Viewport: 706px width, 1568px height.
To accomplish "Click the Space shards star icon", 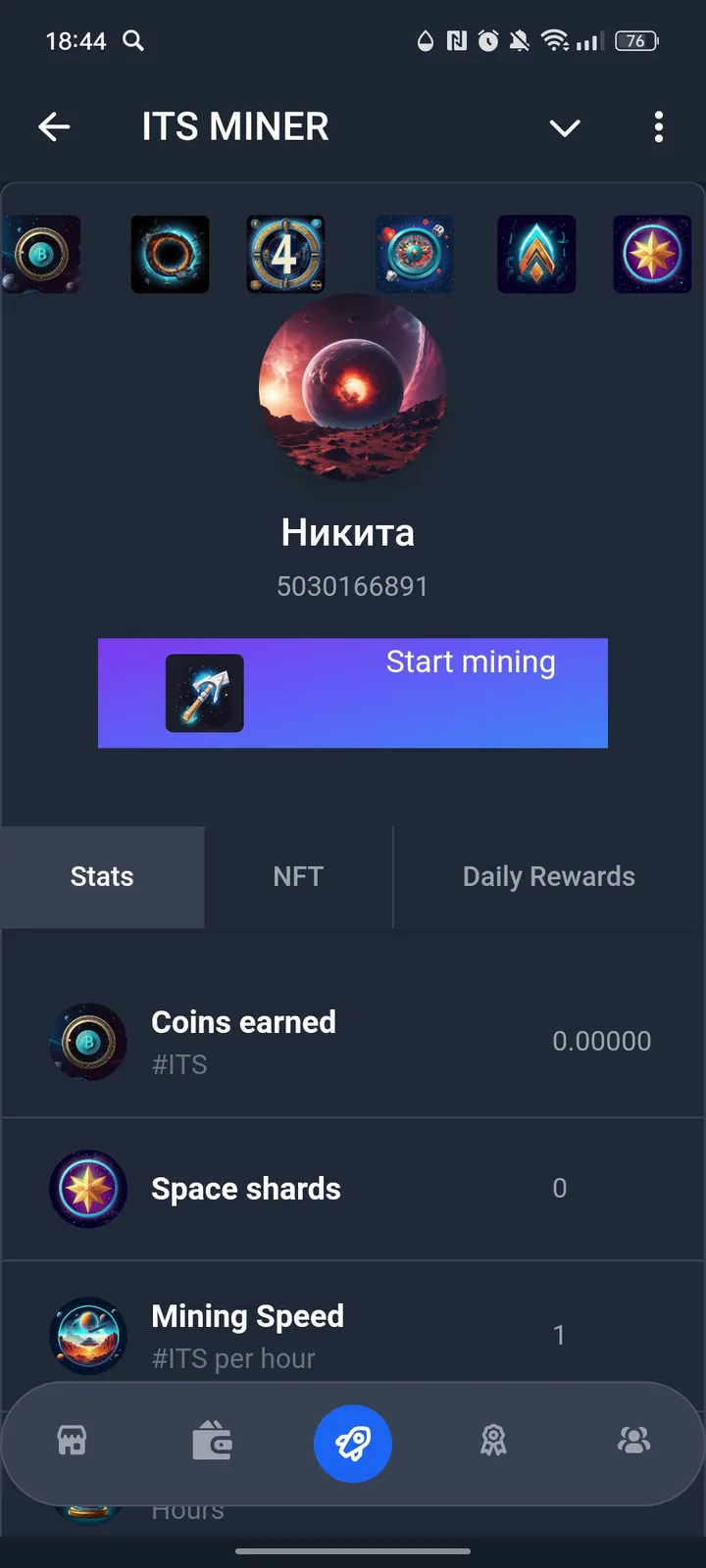I will pyautogui.click(x=88, y=1188).
